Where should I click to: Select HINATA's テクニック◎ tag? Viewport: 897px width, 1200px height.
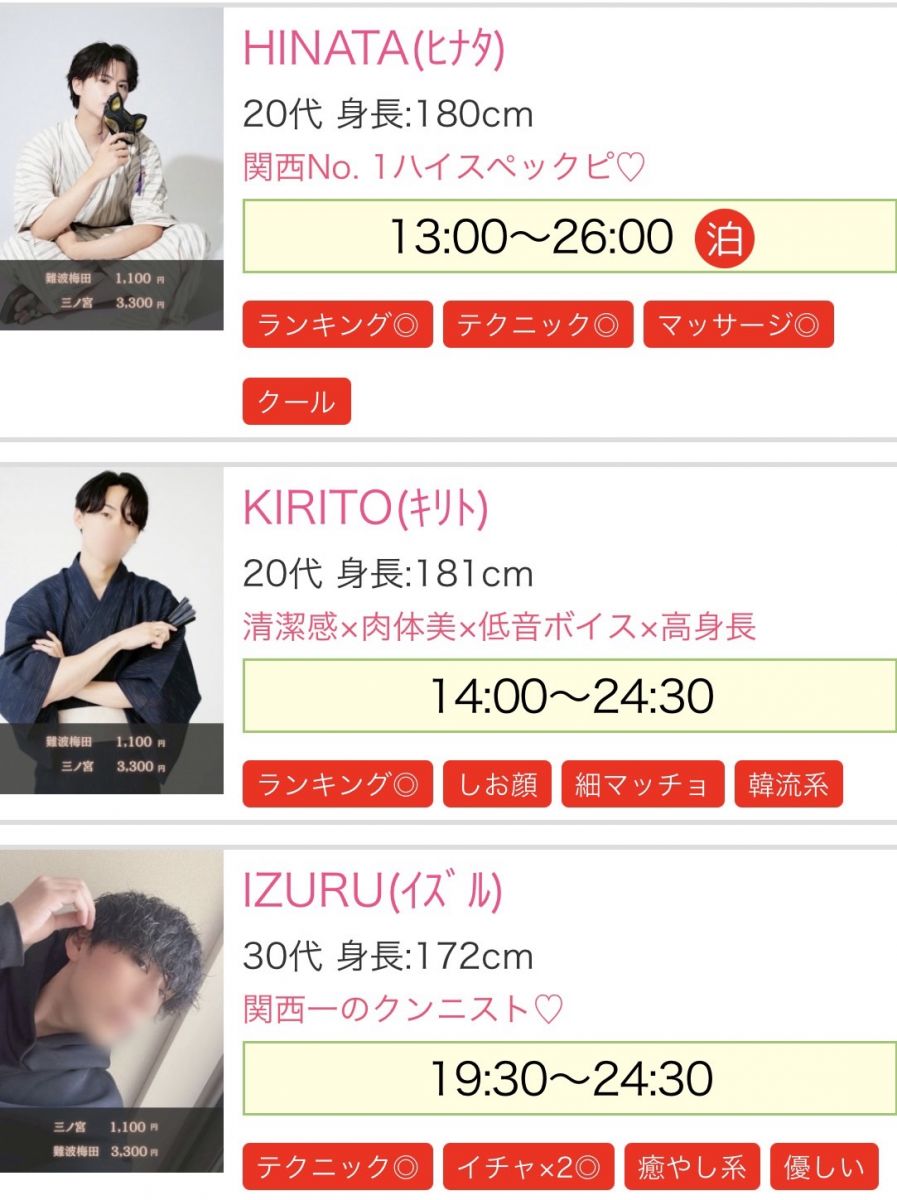537,325
